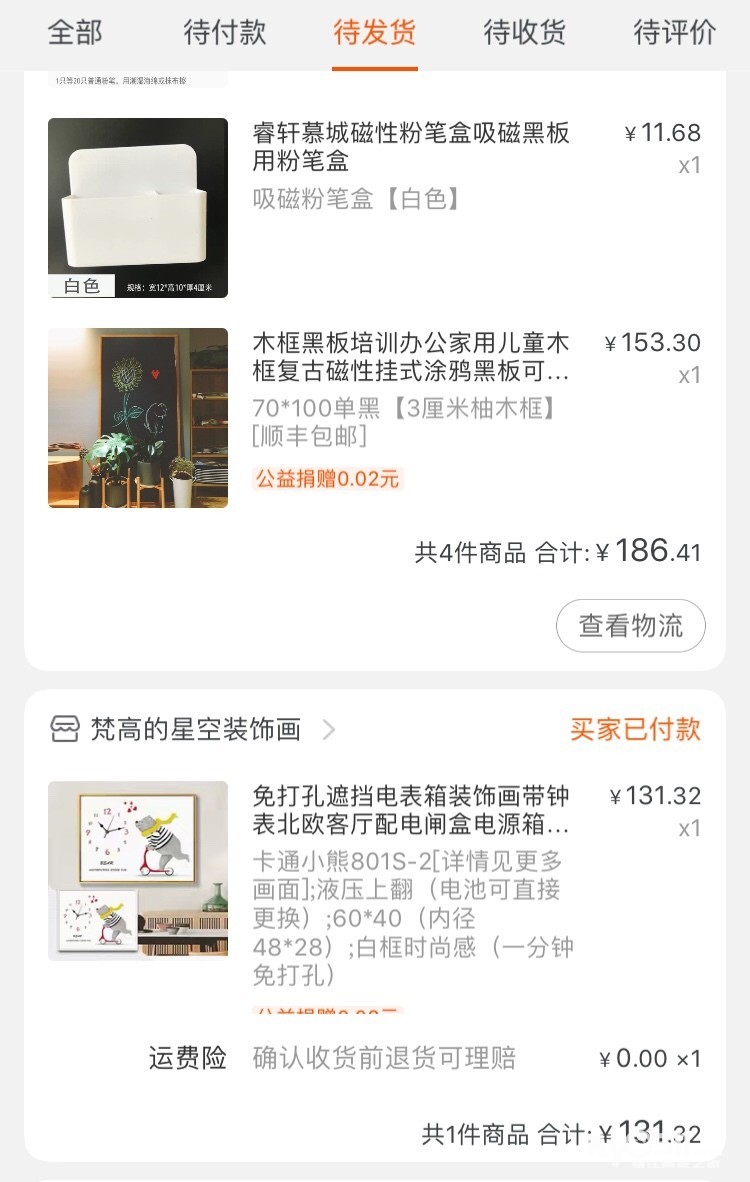The image size is (750, 1182).
Task: Open the 梵高的星空装饰画 shop page
Action: point(195,729)
